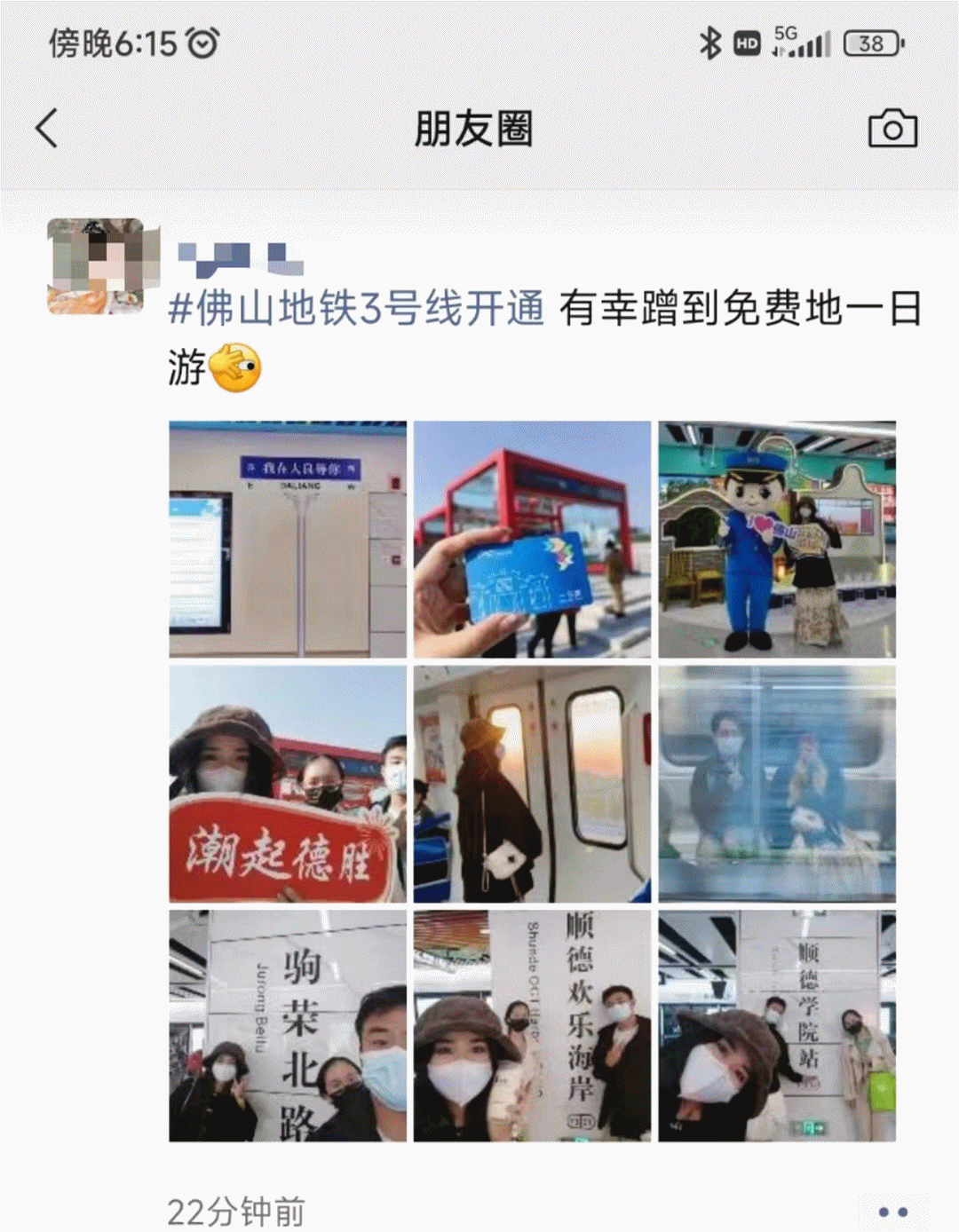The image size is (959, 1232).
Task: View the station platform sign photo
Action: click(x=288, y=540)
